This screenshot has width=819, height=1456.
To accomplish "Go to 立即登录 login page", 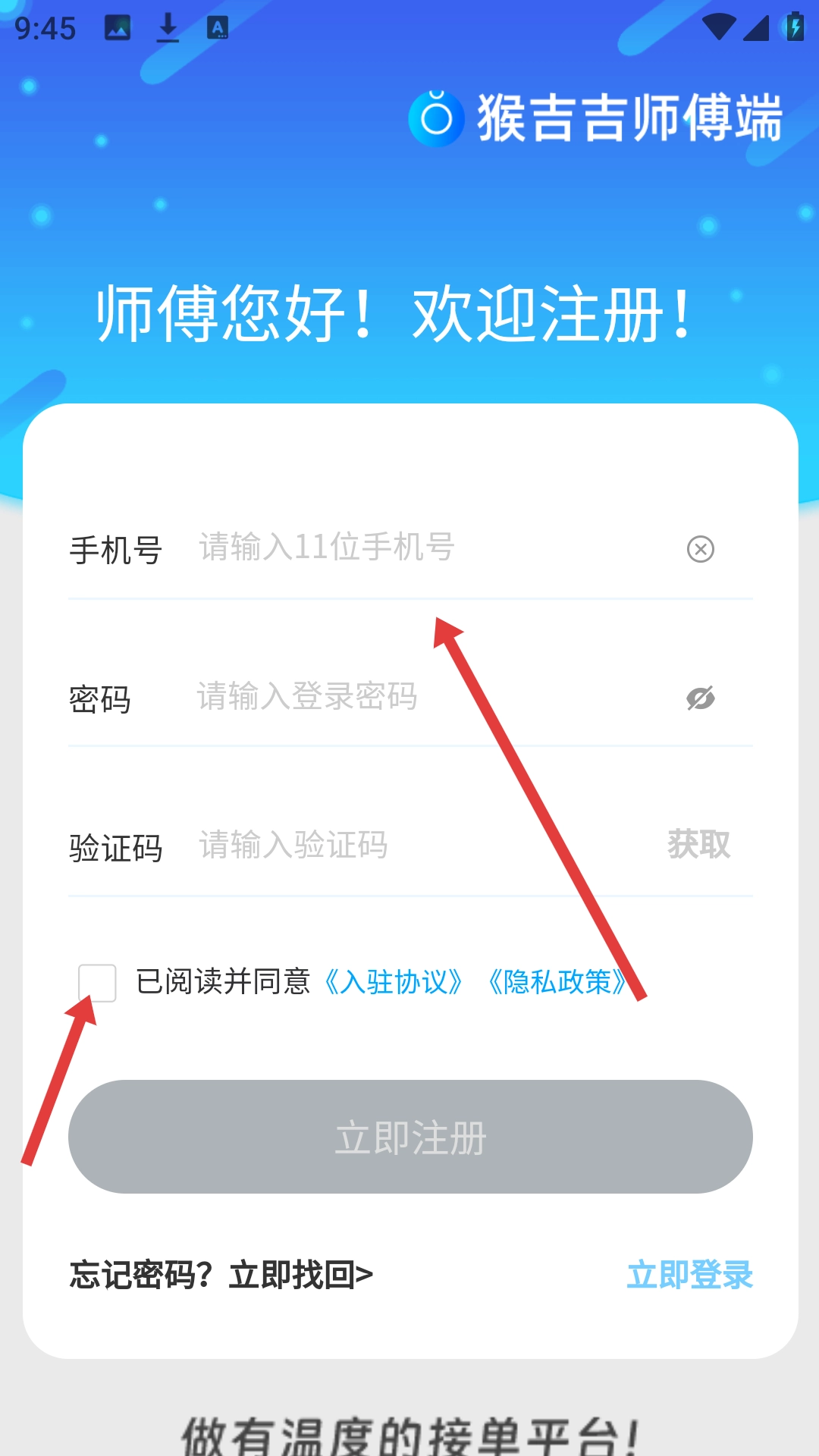I will (x=689, y=1276).
